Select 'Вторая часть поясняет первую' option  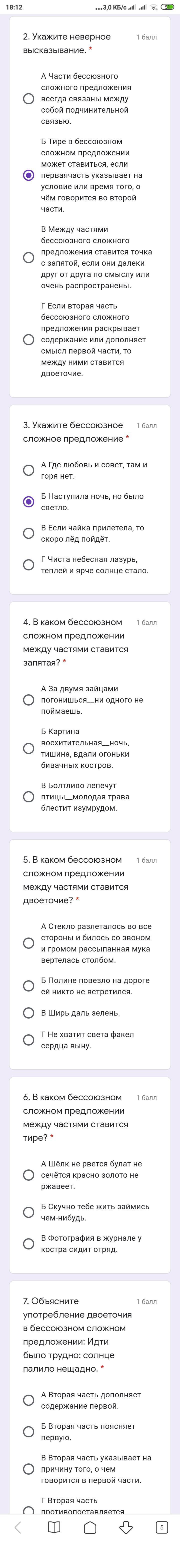28,1432
